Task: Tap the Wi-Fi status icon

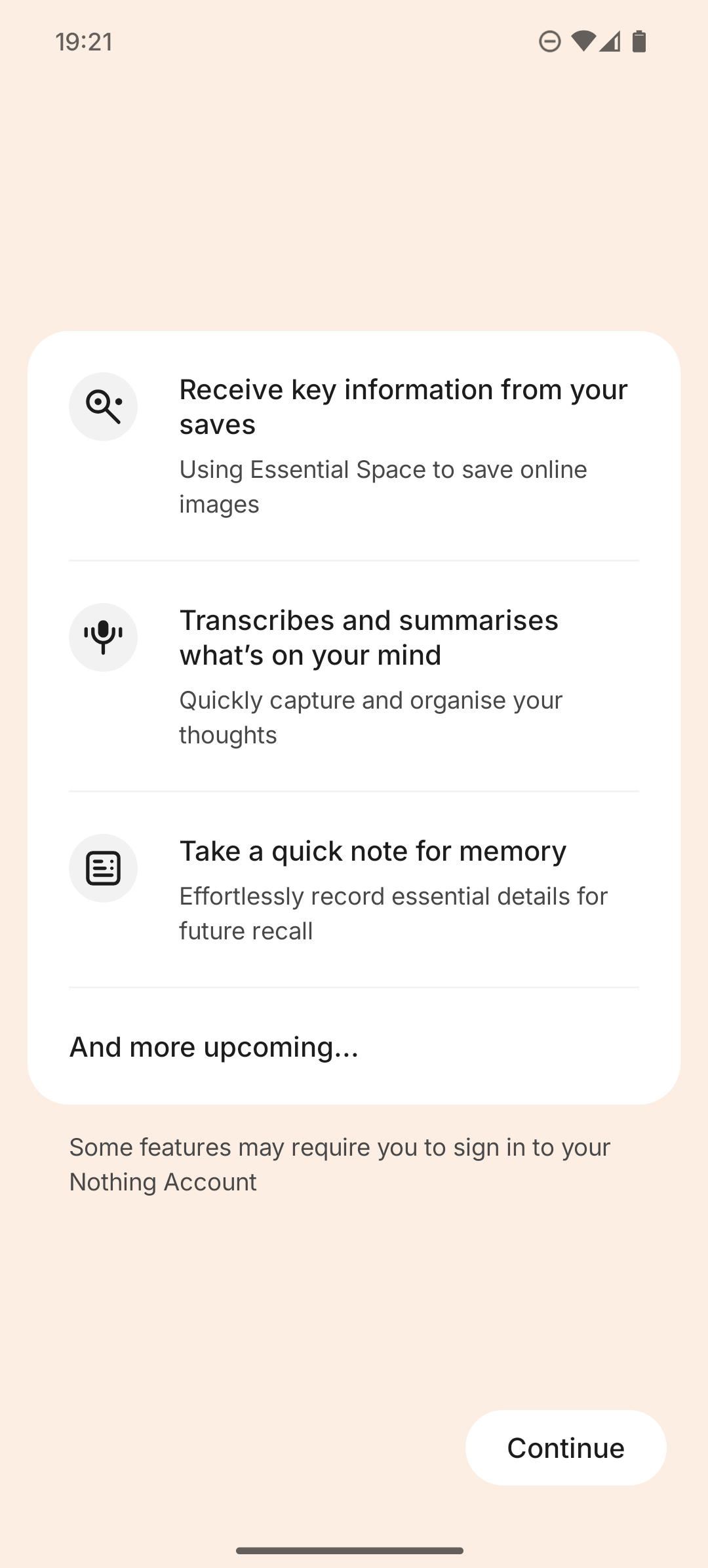Action: [584, 41]
